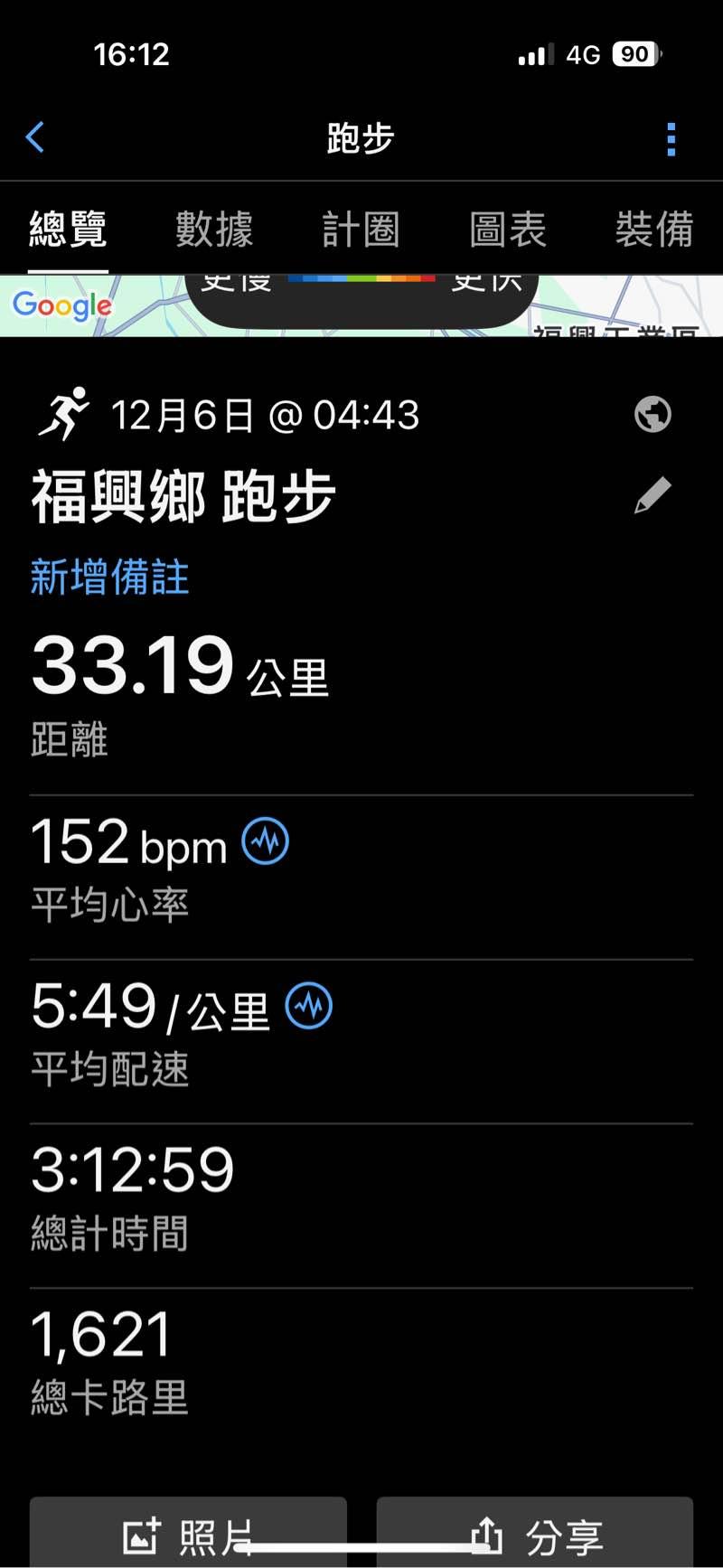Viewport: 723px width, 1568px height.
Task: Open the 計圈 tab
Action: [x=361, y=230]
